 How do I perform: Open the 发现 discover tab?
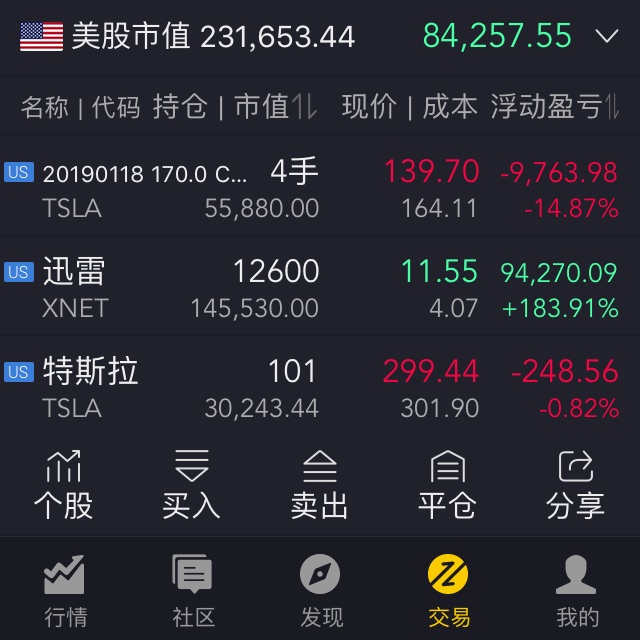click(320, 592)
